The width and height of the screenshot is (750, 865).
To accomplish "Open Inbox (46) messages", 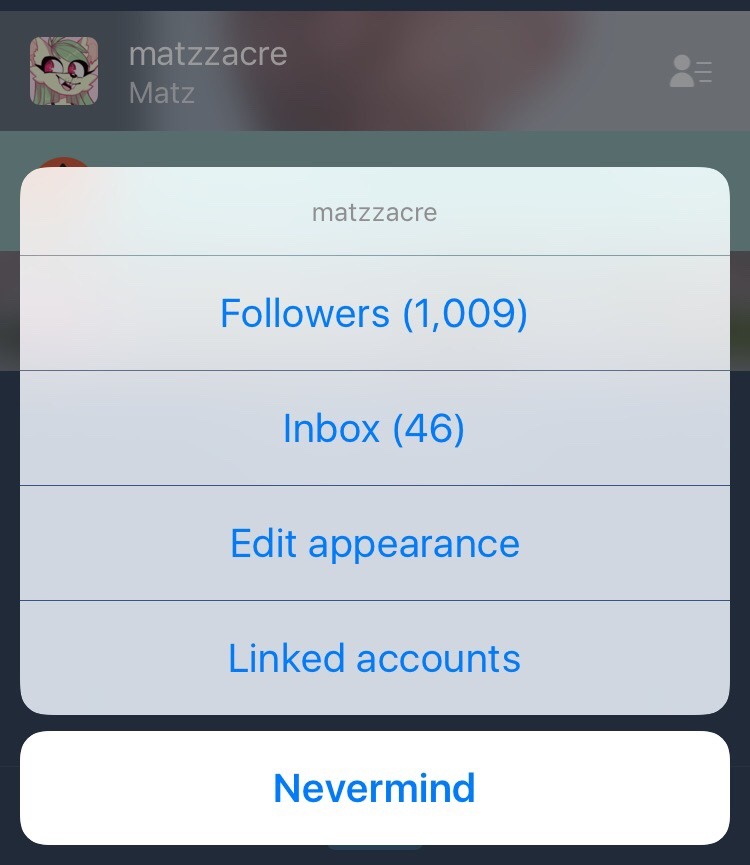I will point(374,429).
